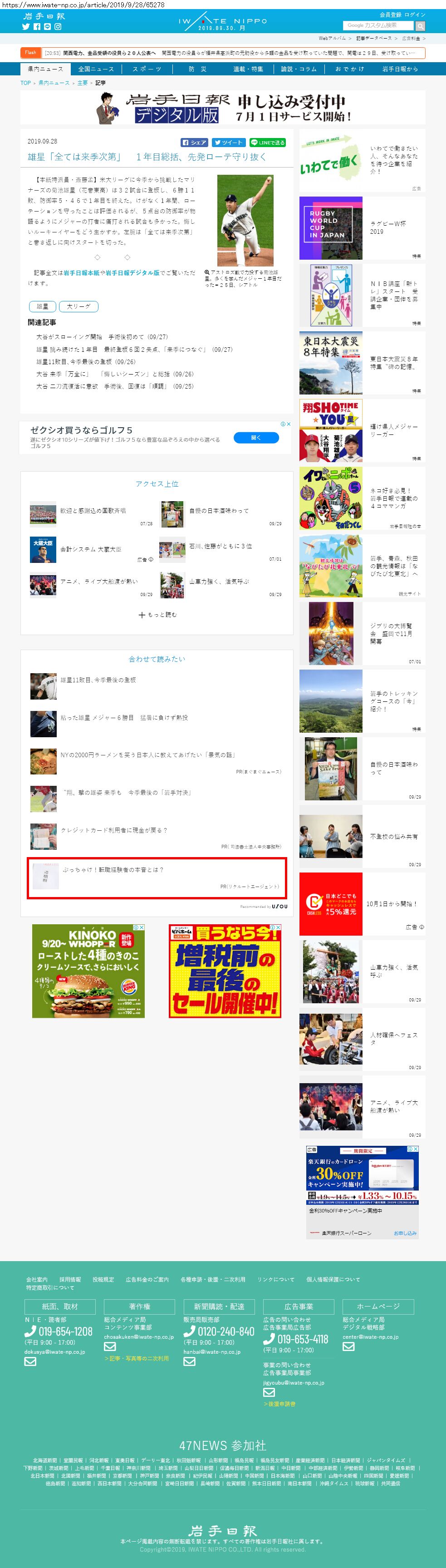Open the ぶっちゃけ！転職経験者の本音とは？ item
The width and height of the screenshot is (446, 1568).
point(113,870)
